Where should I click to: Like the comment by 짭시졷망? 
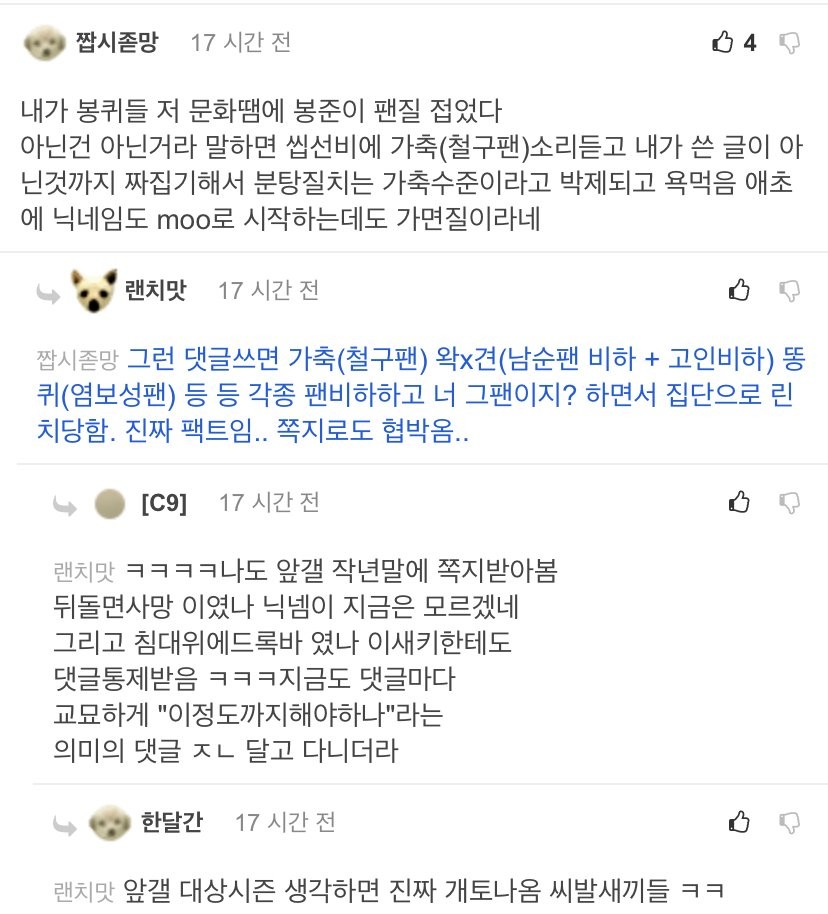pyautogui.click(x=722, y=42)
